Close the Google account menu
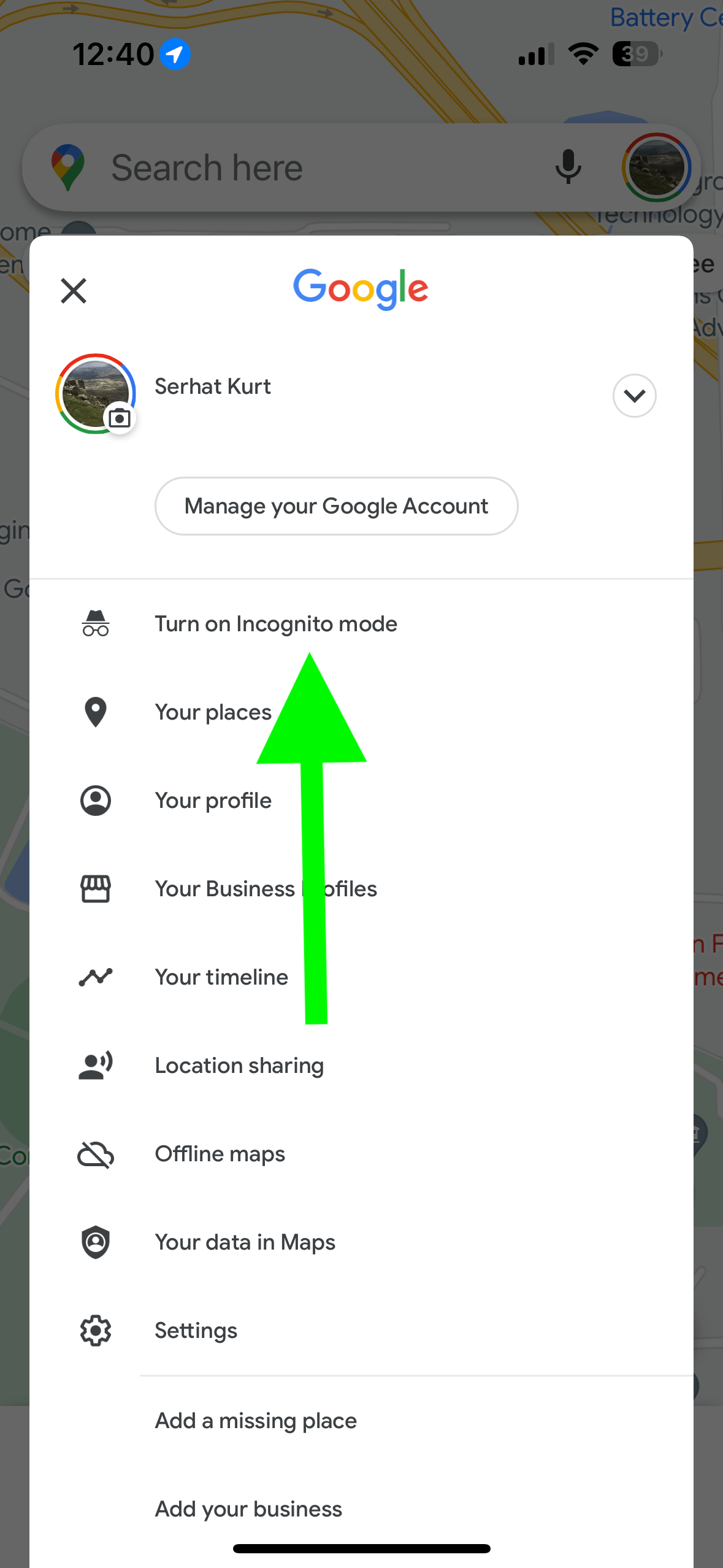The height and width of the screenshot is (1568, 723). 74,290
